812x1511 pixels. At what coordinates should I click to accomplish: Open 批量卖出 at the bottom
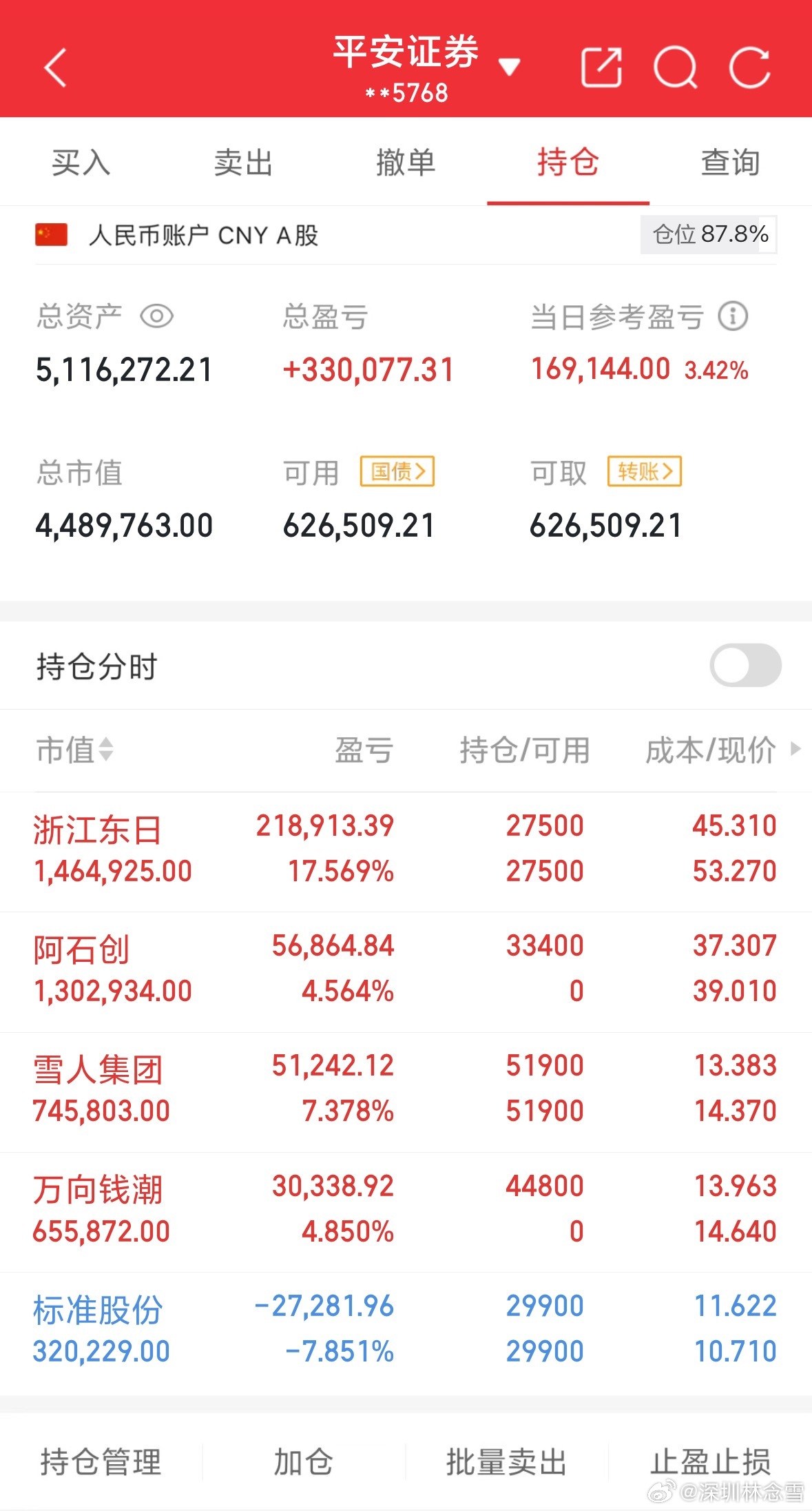point(508,1463)
